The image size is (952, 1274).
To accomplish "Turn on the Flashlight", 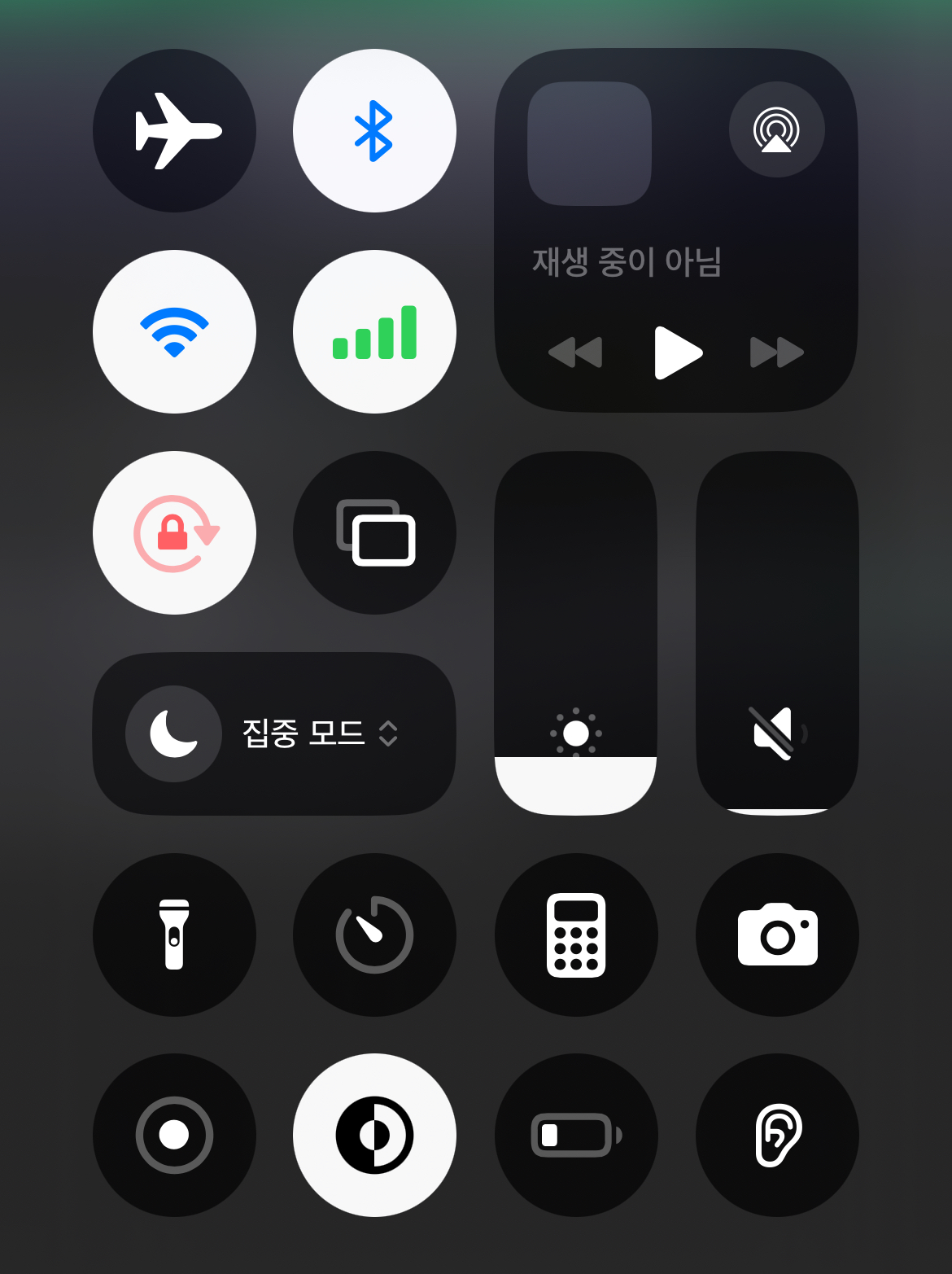I will 173,935.
